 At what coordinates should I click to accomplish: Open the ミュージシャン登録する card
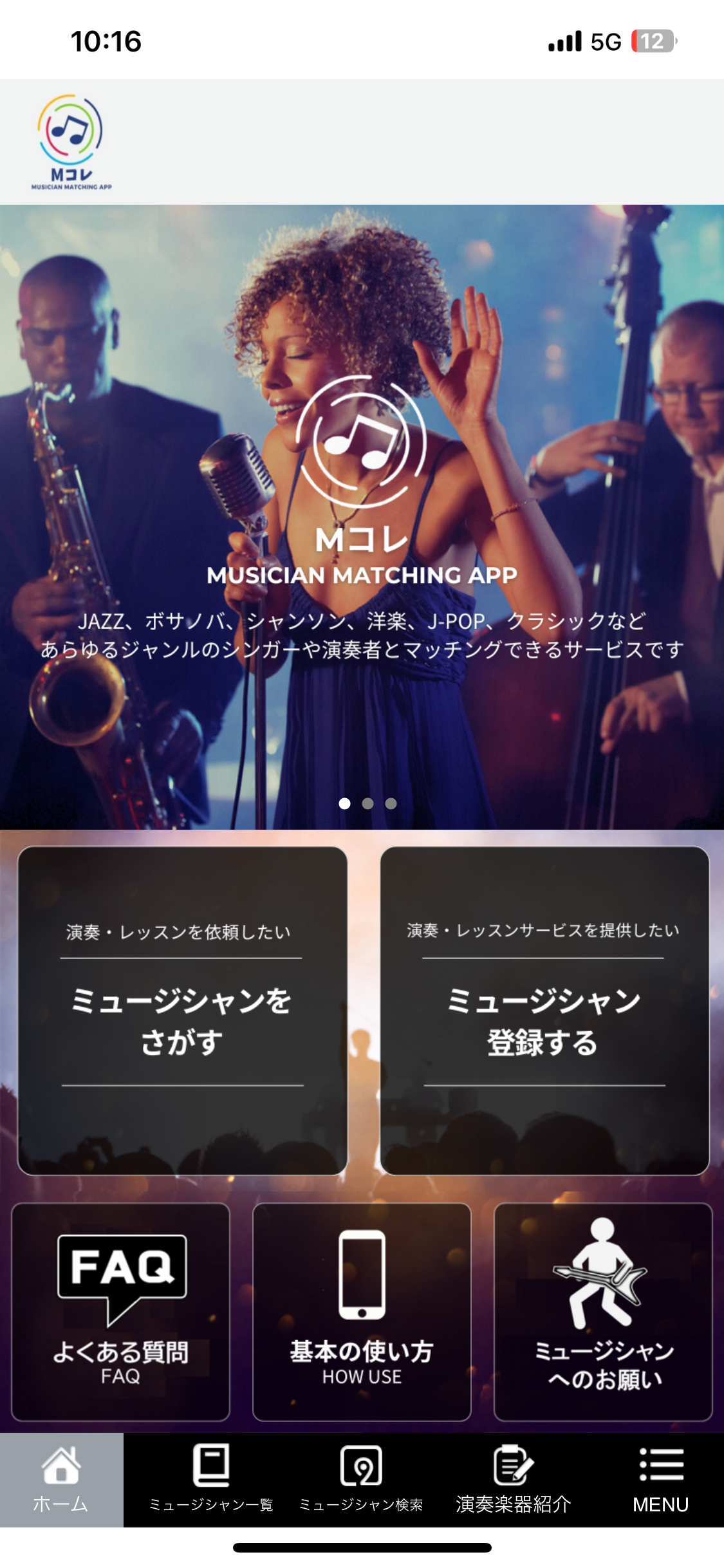click(544, 1011)
